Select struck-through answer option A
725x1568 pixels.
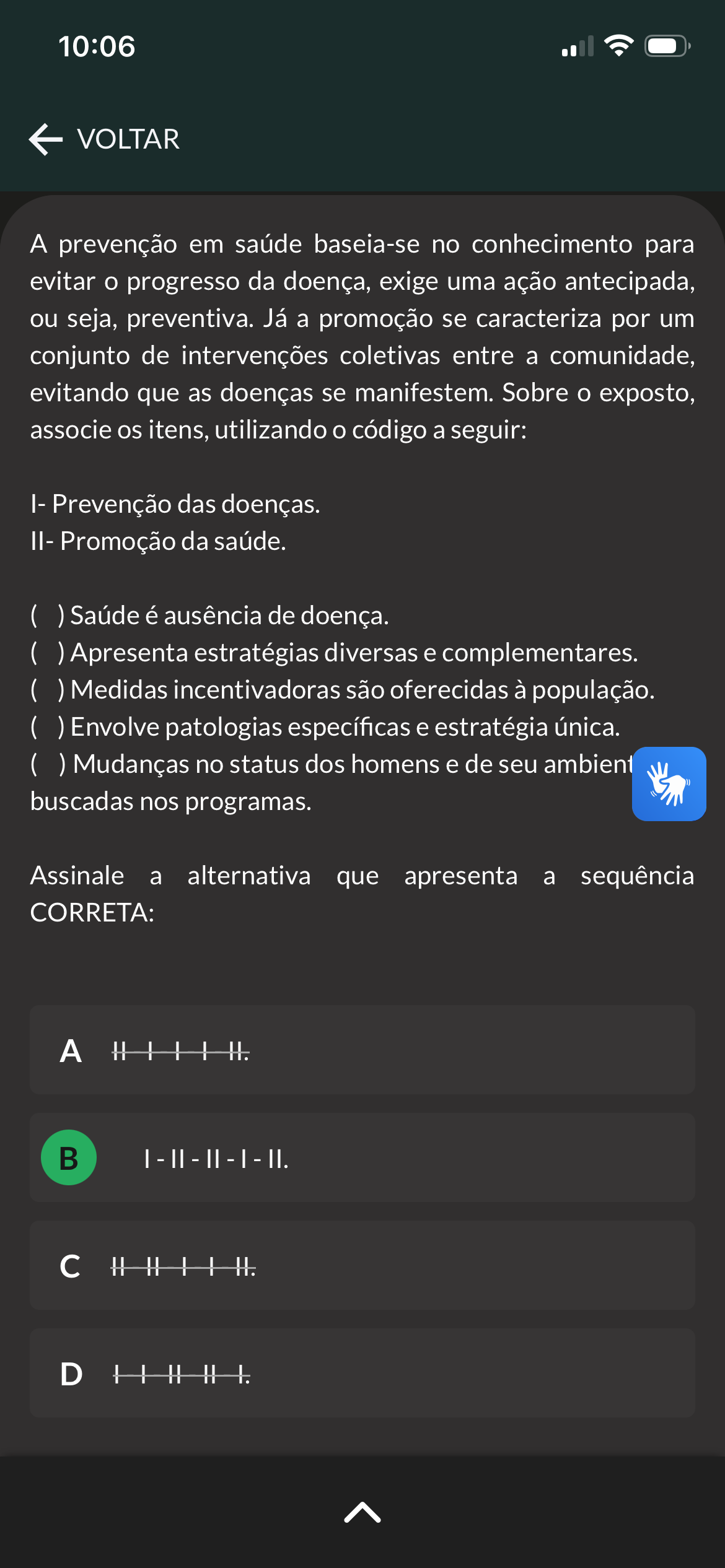click(x=362, y=1050)
